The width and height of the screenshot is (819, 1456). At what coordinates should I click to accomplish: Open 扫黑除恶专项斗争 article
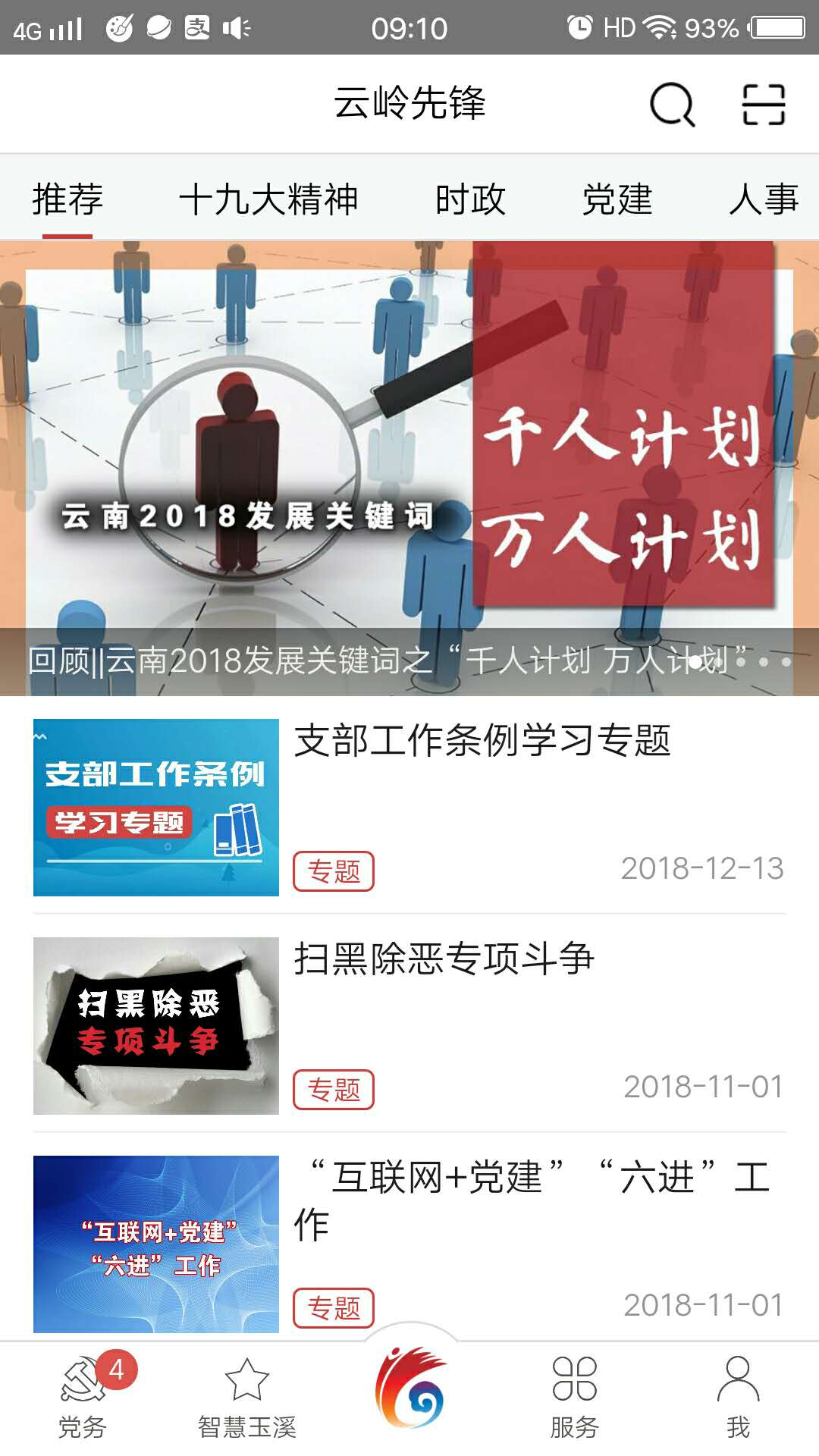pos(444,959)
